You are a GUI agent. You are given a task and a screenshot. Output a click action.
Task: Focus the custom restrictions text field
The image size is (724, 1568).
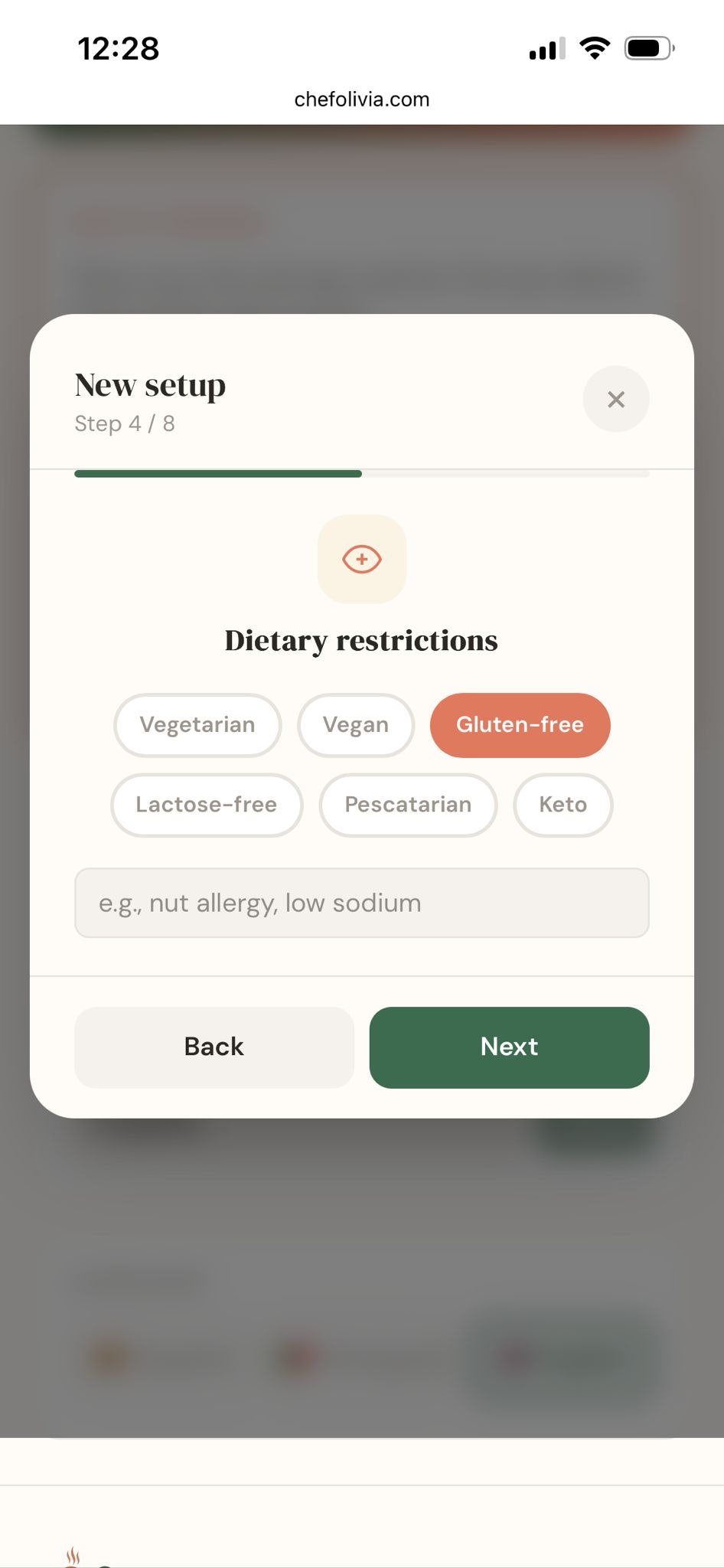(x=361, y=903)
